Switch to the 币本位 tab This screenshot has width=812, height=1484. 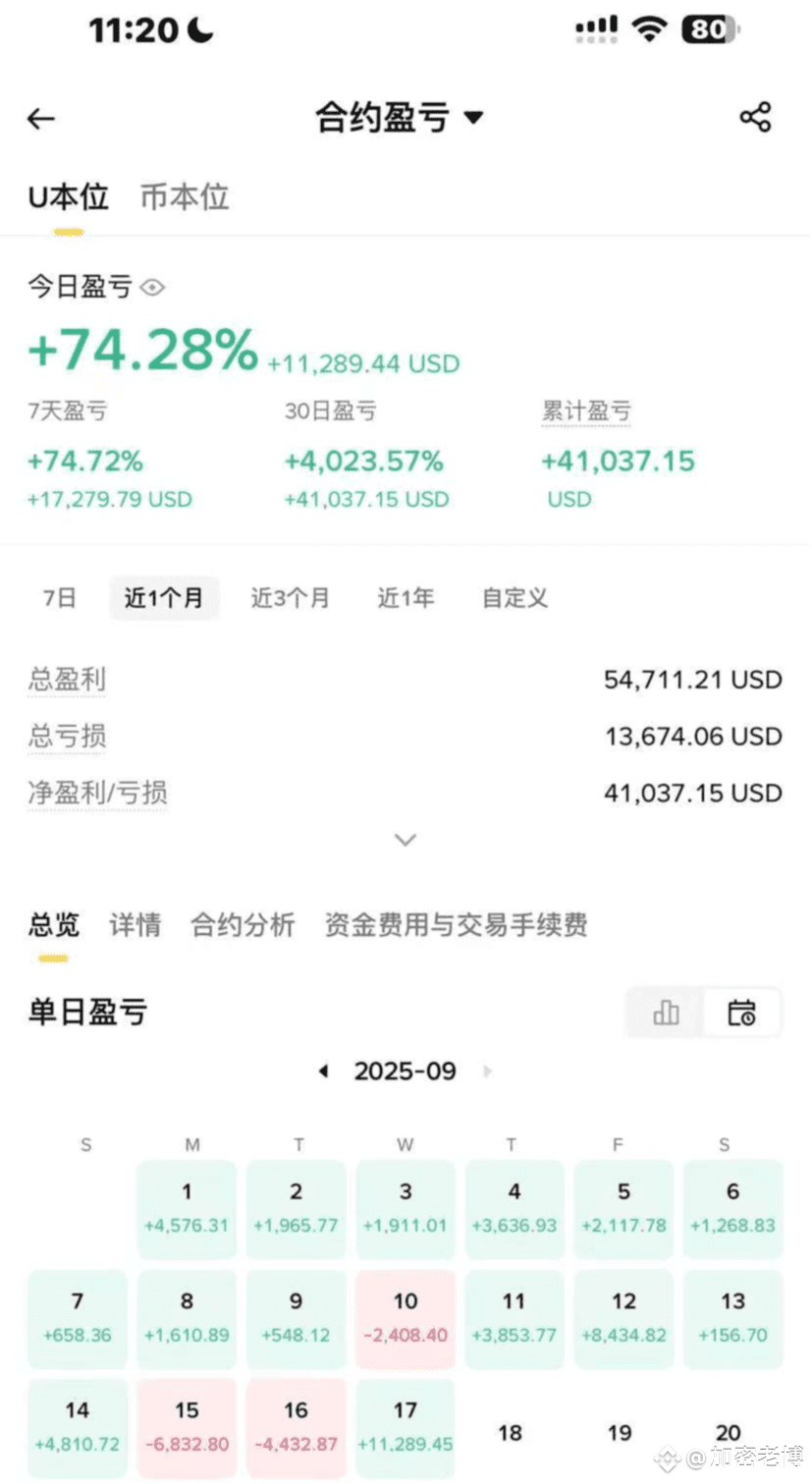pos(183,197)
